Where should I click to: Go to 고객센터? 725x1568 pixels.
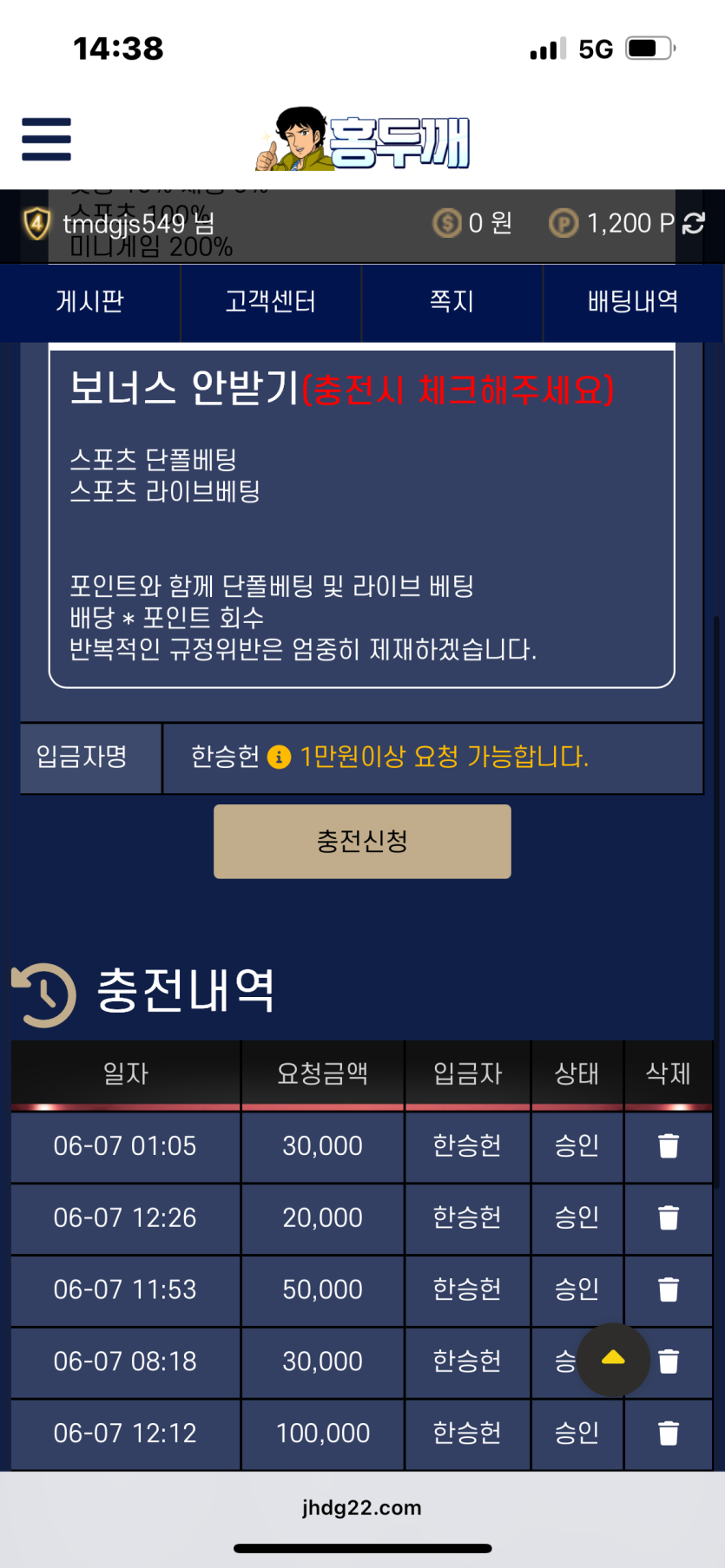click(271, 302)
